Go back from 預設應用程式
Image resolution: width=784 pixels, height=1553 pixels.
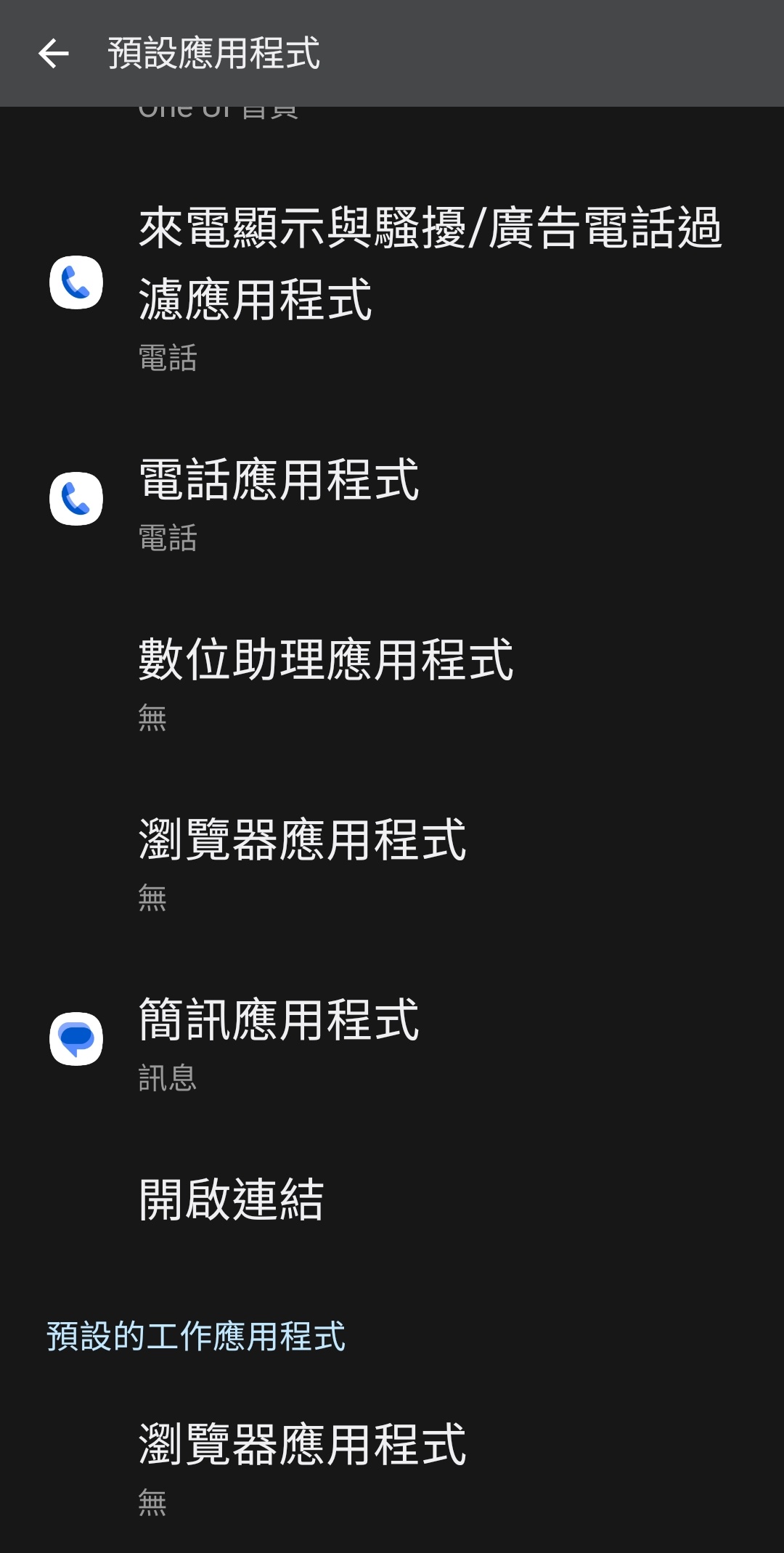coord(53,54)
